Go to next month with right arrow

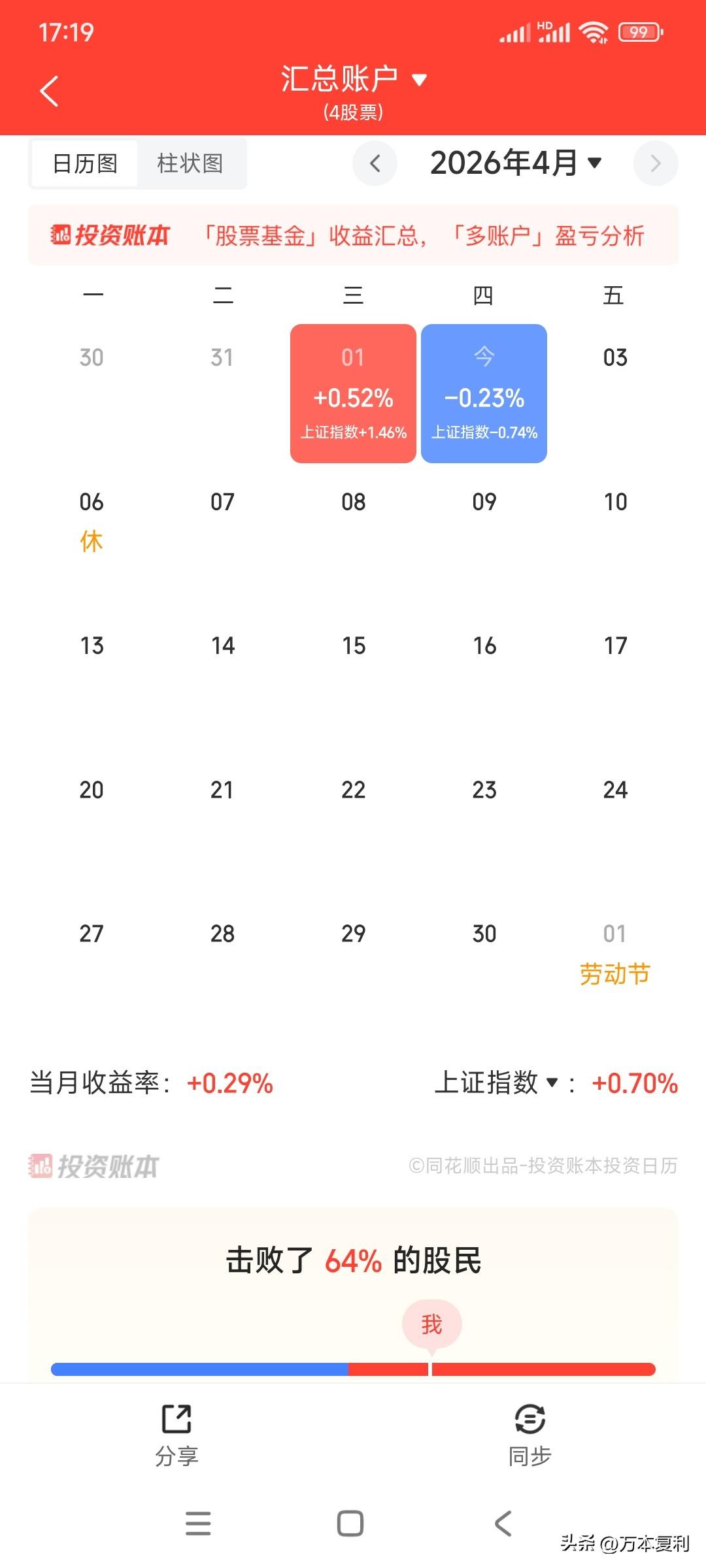point(656,164)
